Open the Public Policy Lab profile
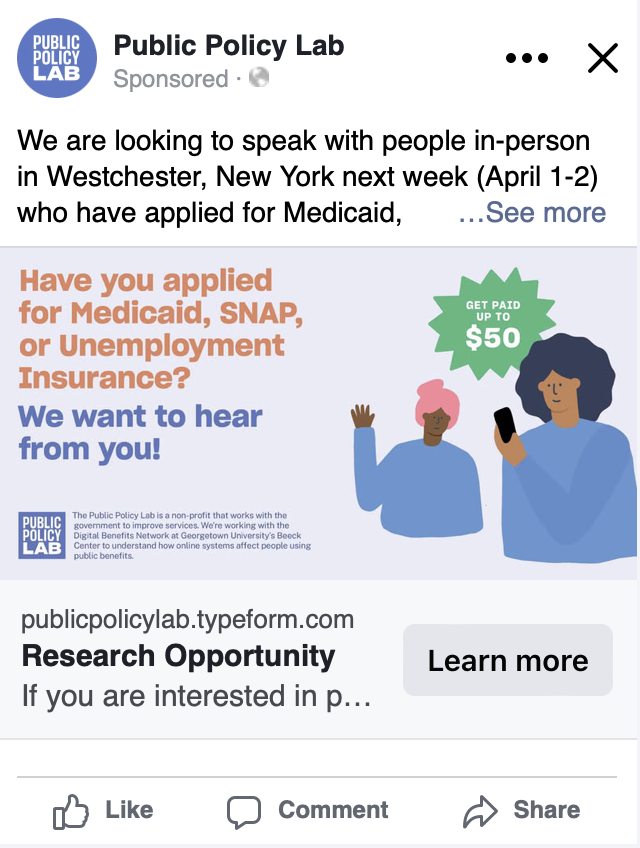This screenshot has width=640, height=848. pyautogui.click(x=229, y=45)
